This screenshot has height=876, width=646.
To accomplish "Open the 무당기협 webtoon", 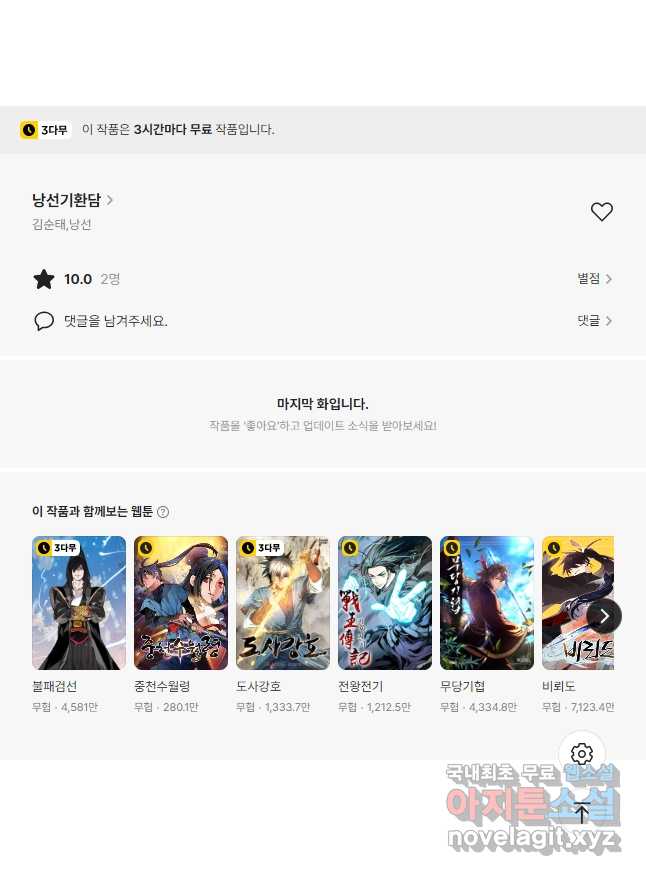I will point(487,603).
